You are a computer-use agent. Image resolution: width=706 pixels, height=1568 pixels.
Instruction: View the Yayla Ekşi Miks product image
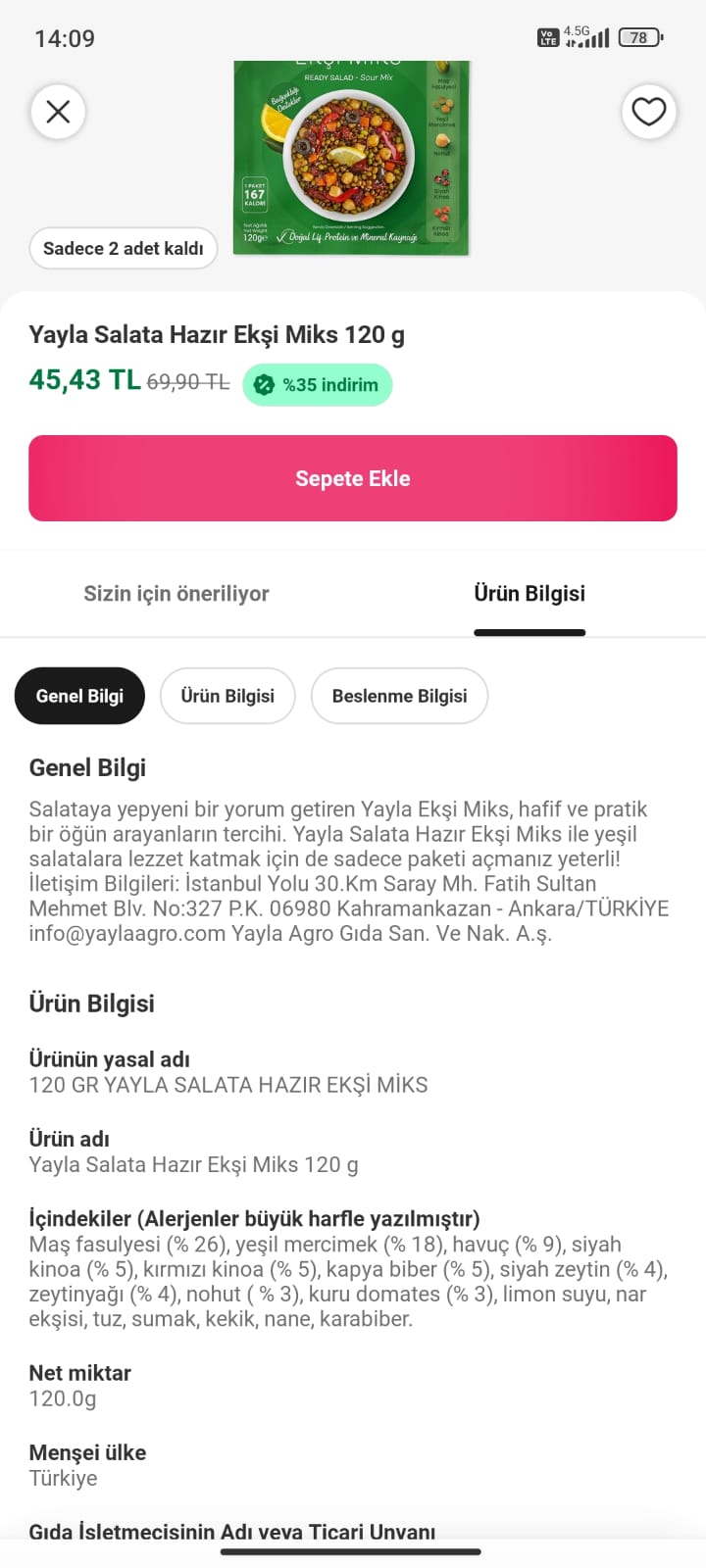351,157
